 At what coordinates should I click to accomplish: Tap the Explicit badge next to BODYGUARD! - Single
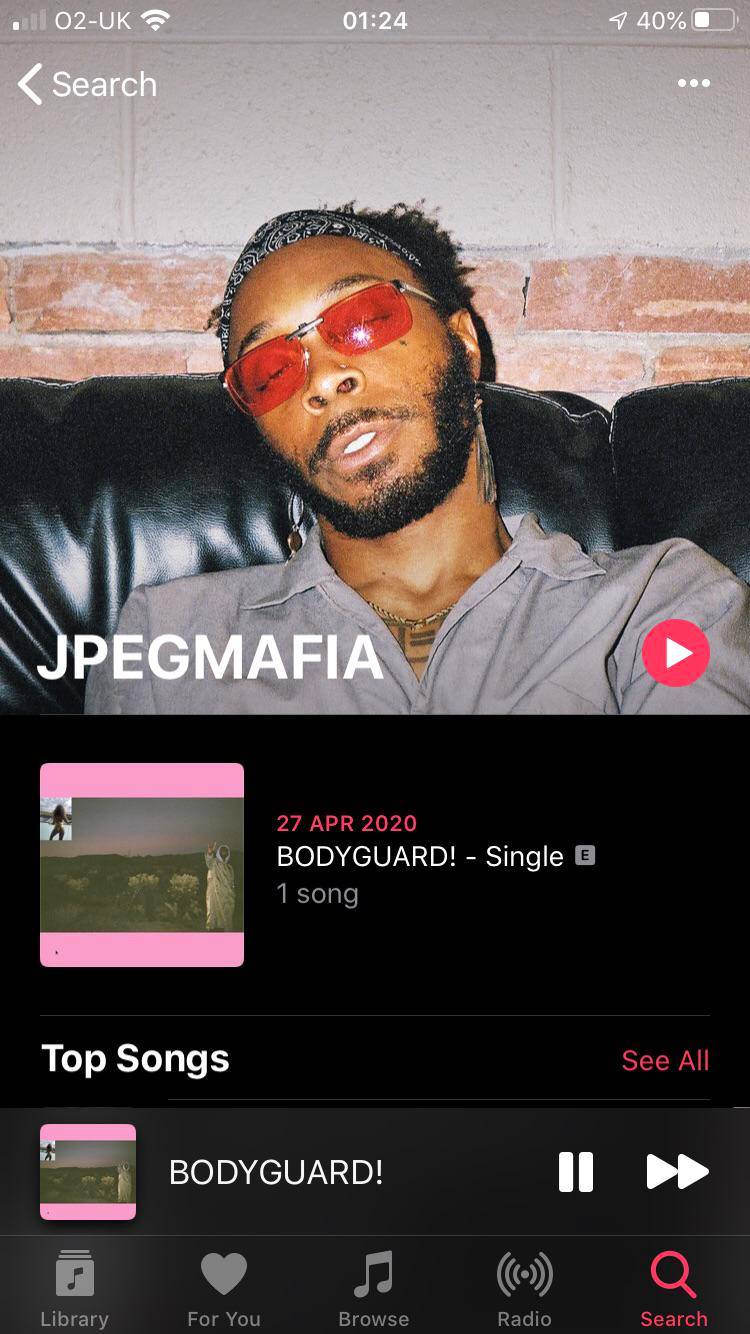[587, 856]
